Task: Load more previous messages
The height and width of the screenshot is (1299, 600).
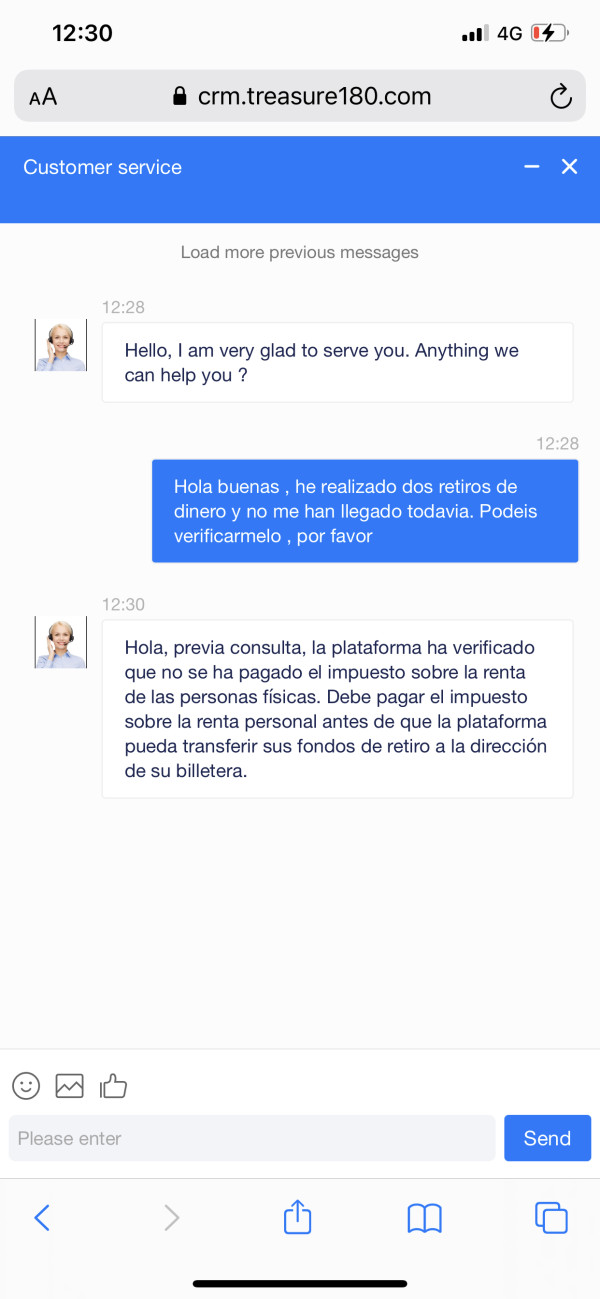Action: pyautogui.click(x=300, y=252)
